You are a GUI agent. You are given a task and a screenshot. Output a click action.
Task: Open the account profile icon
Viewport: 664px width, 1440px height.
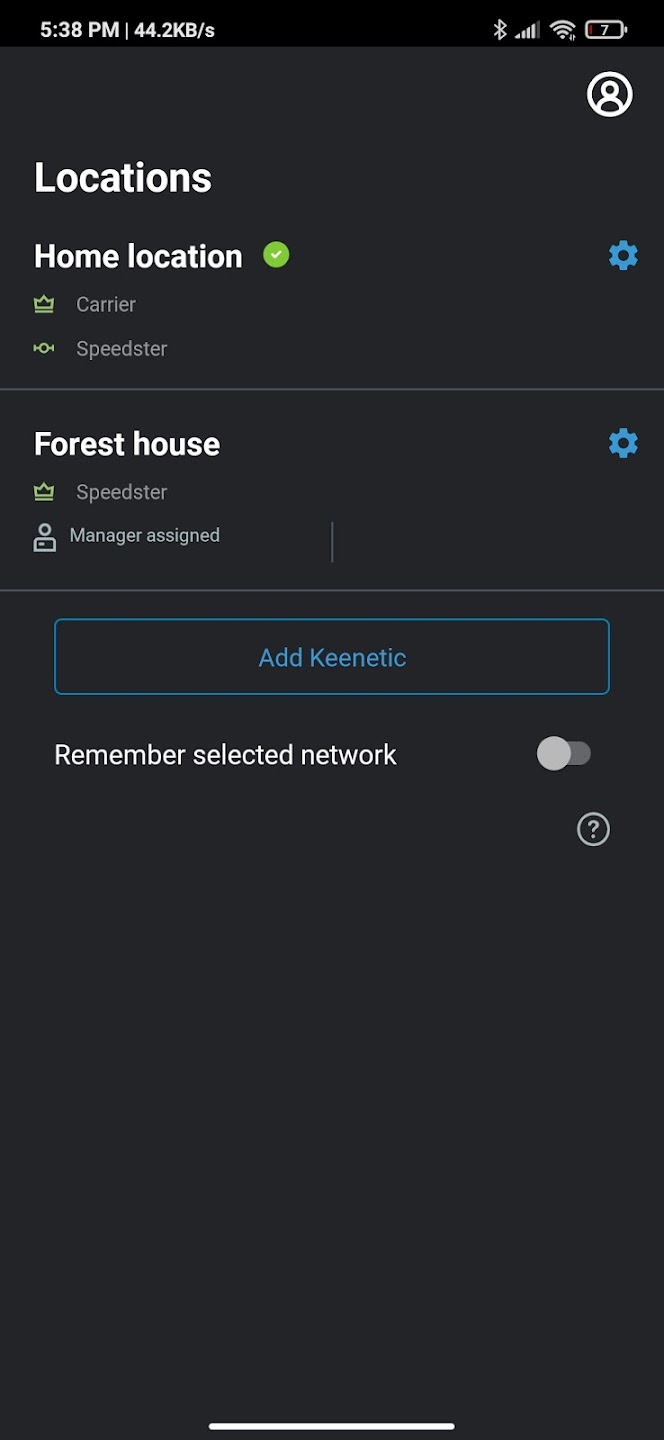[x=609, y=95]
